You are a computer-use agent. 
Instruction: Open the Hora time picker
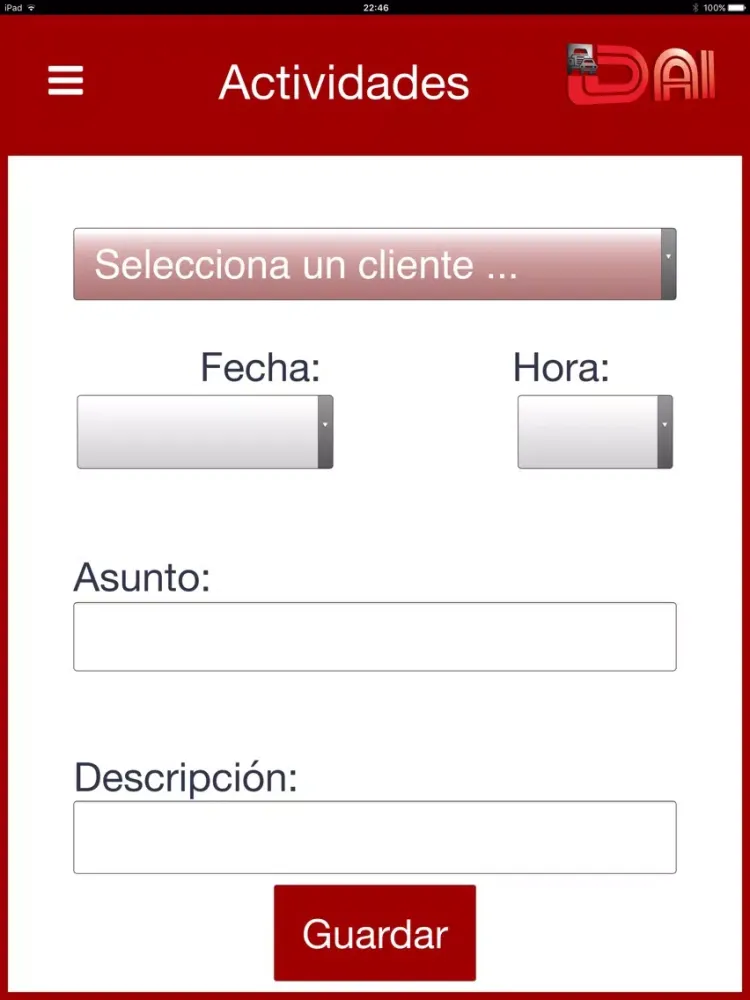(594, 432)
